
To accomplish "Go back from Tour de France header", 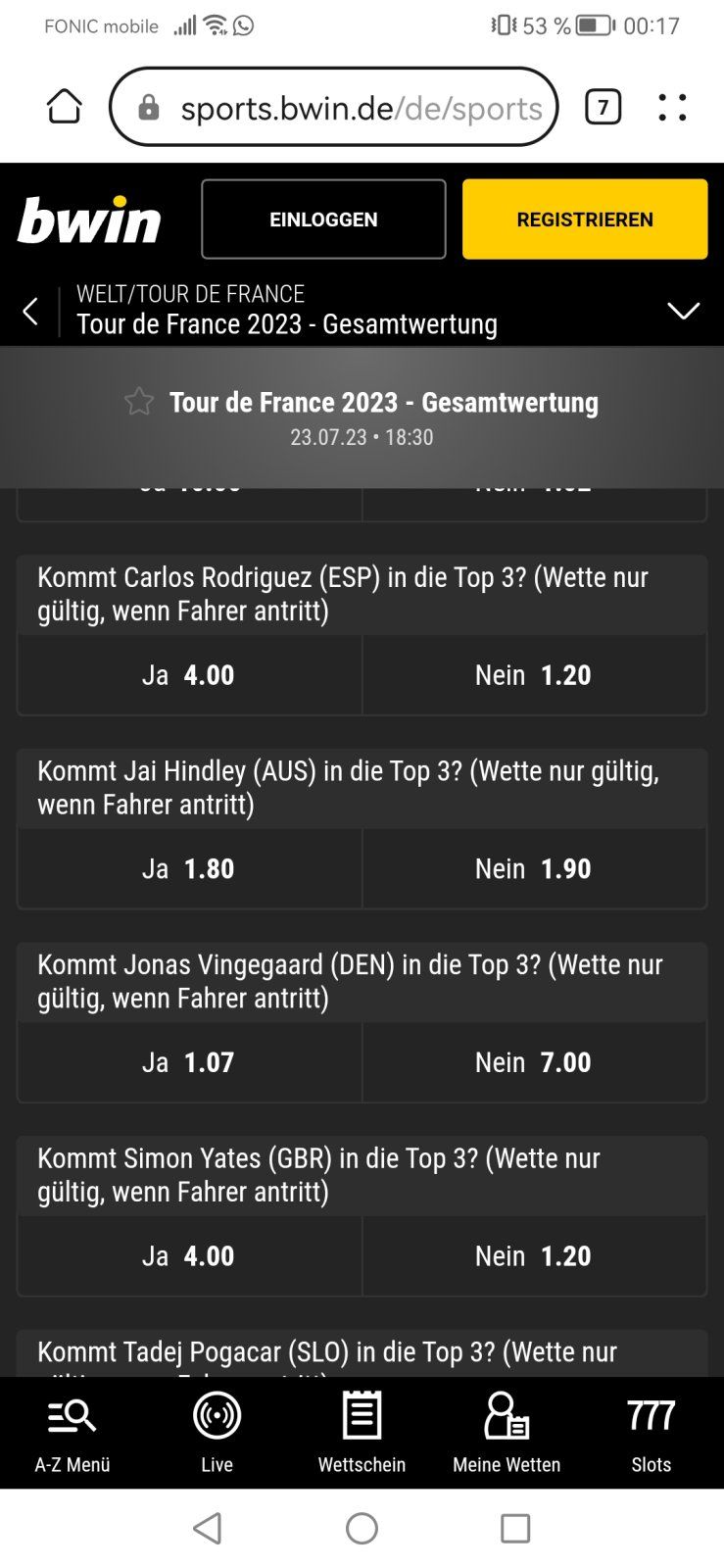I will pyautogui.click(x=30, y=312).
